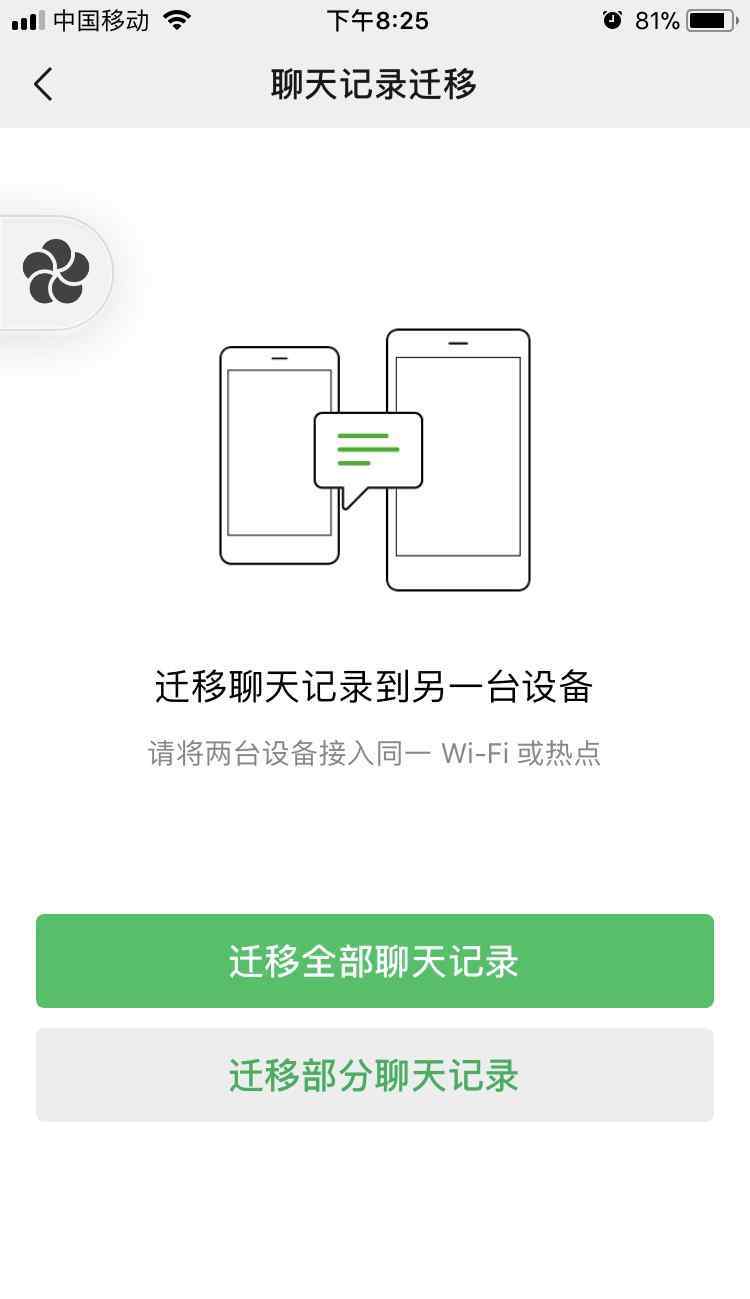750x1299 pixels.
Task: Go back using the top-left arrow
Action: pos(42,85)
